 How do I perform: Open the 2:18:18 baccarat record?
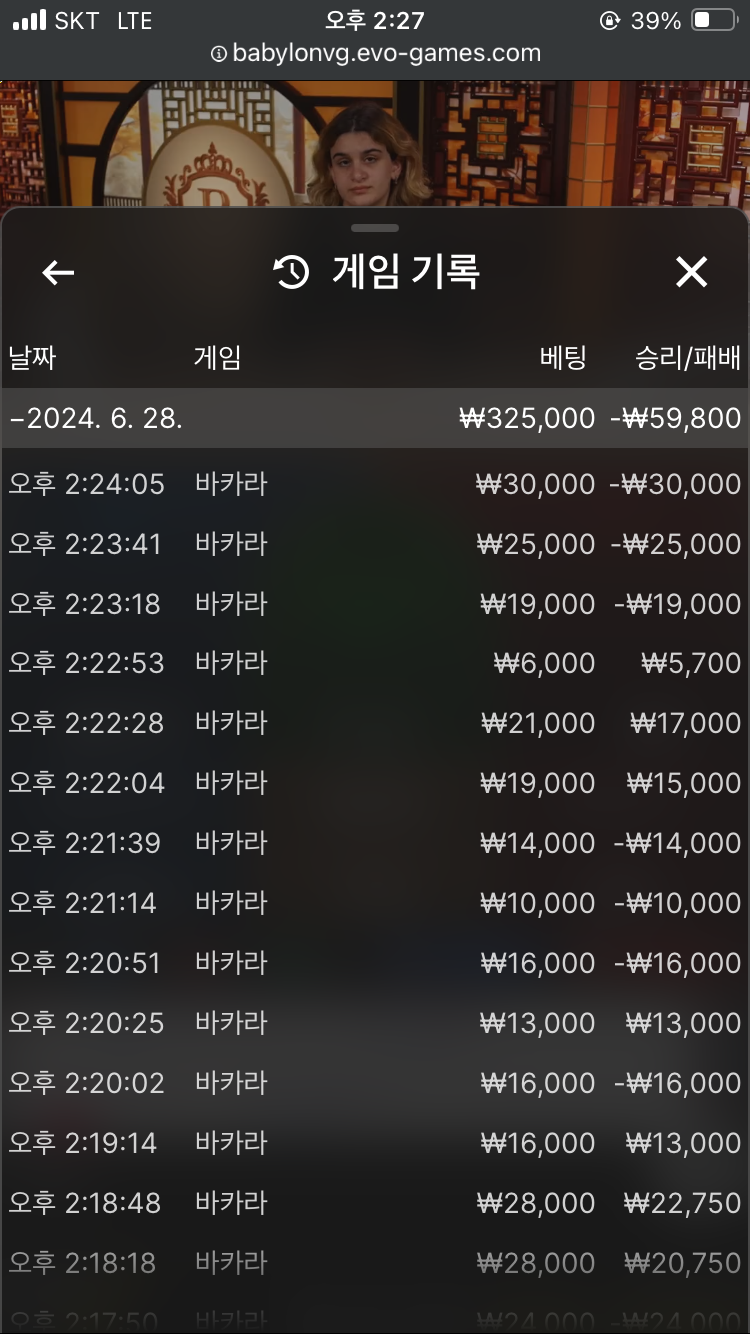[x=374, y=1263]
